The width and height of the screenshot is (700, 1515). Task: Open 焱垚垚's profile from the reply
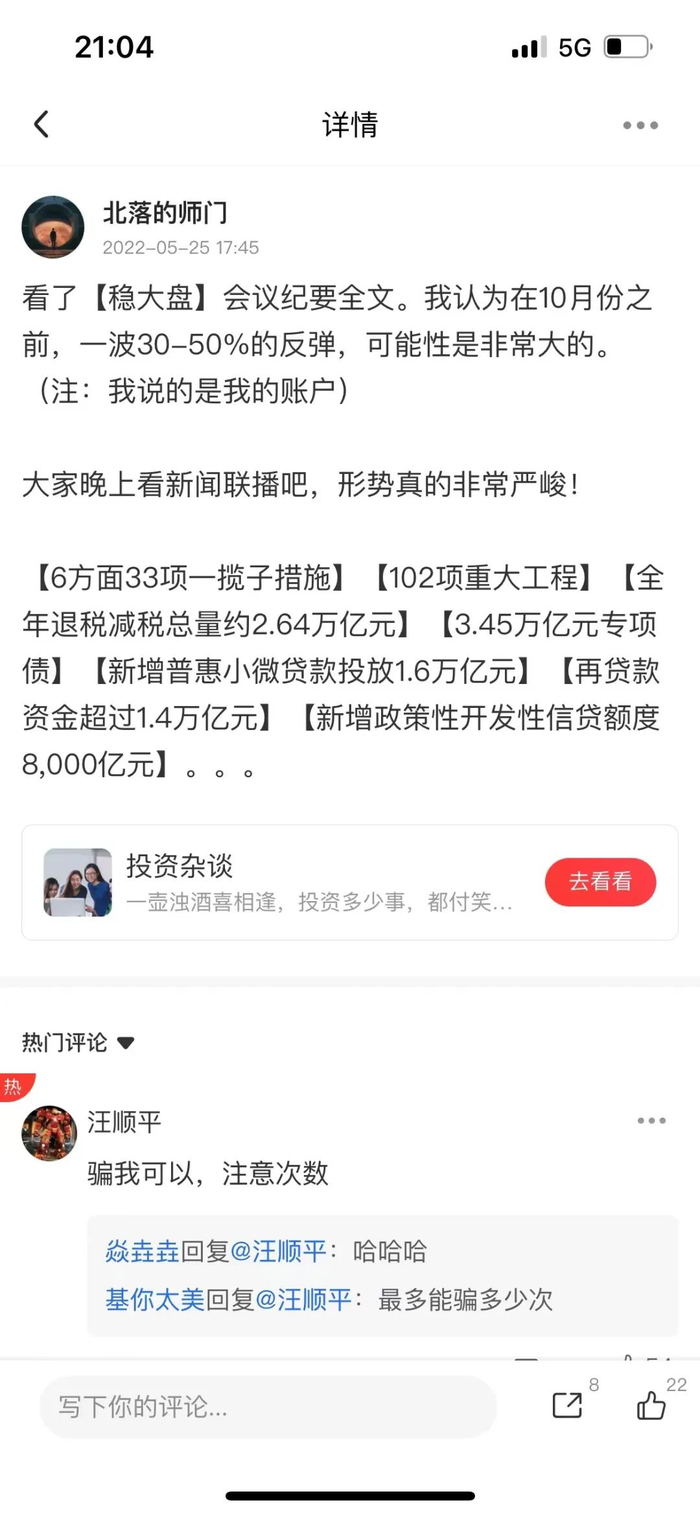[142, 1251]
